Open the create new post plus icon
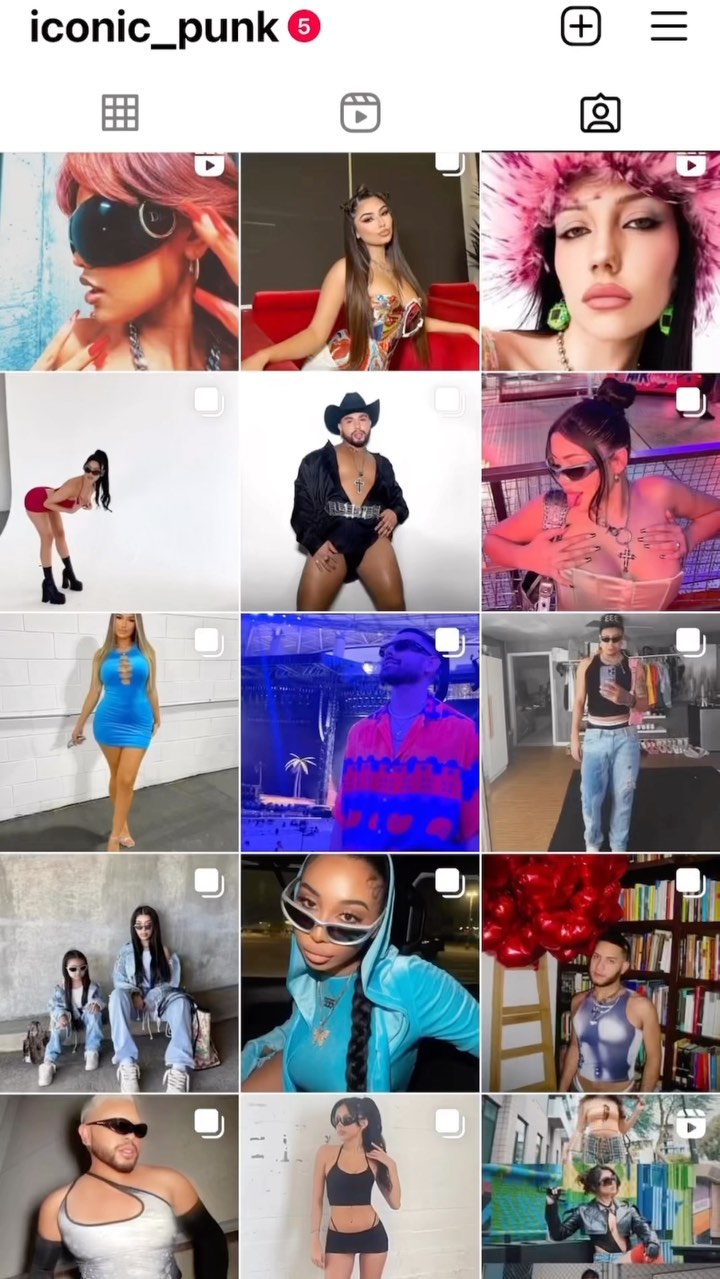This screenshot has width=720, height=1279. pyautogui.click(x=580, y=26)
